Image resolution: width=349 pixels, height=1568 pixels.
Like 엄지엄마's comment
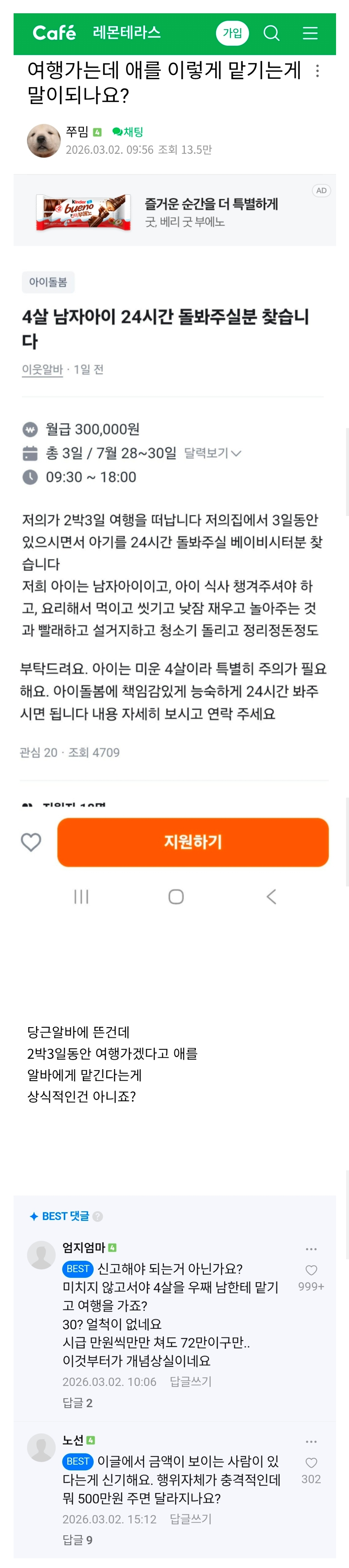(311, 1270)
